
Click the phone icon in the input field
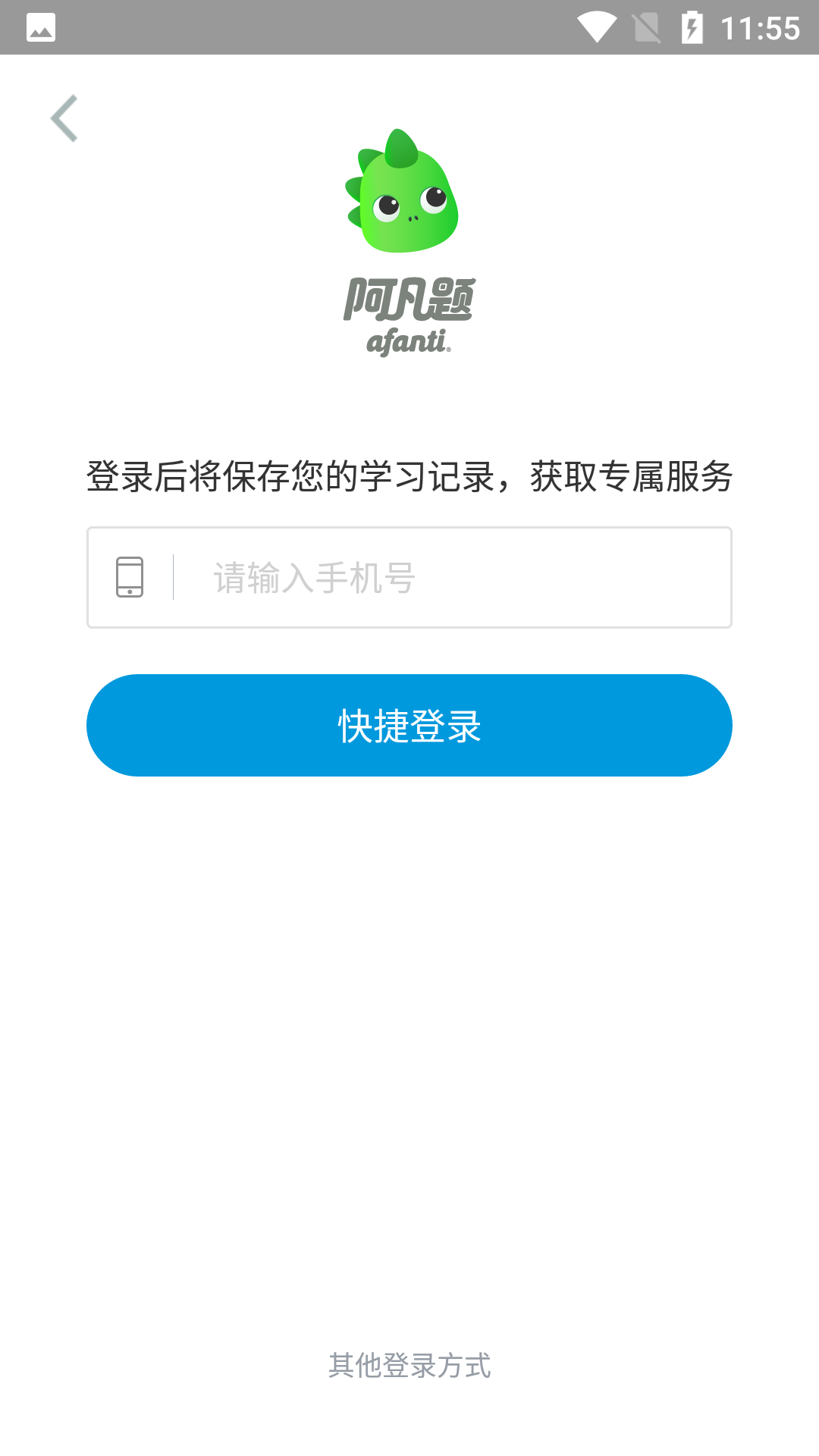[x=129, y=576]
